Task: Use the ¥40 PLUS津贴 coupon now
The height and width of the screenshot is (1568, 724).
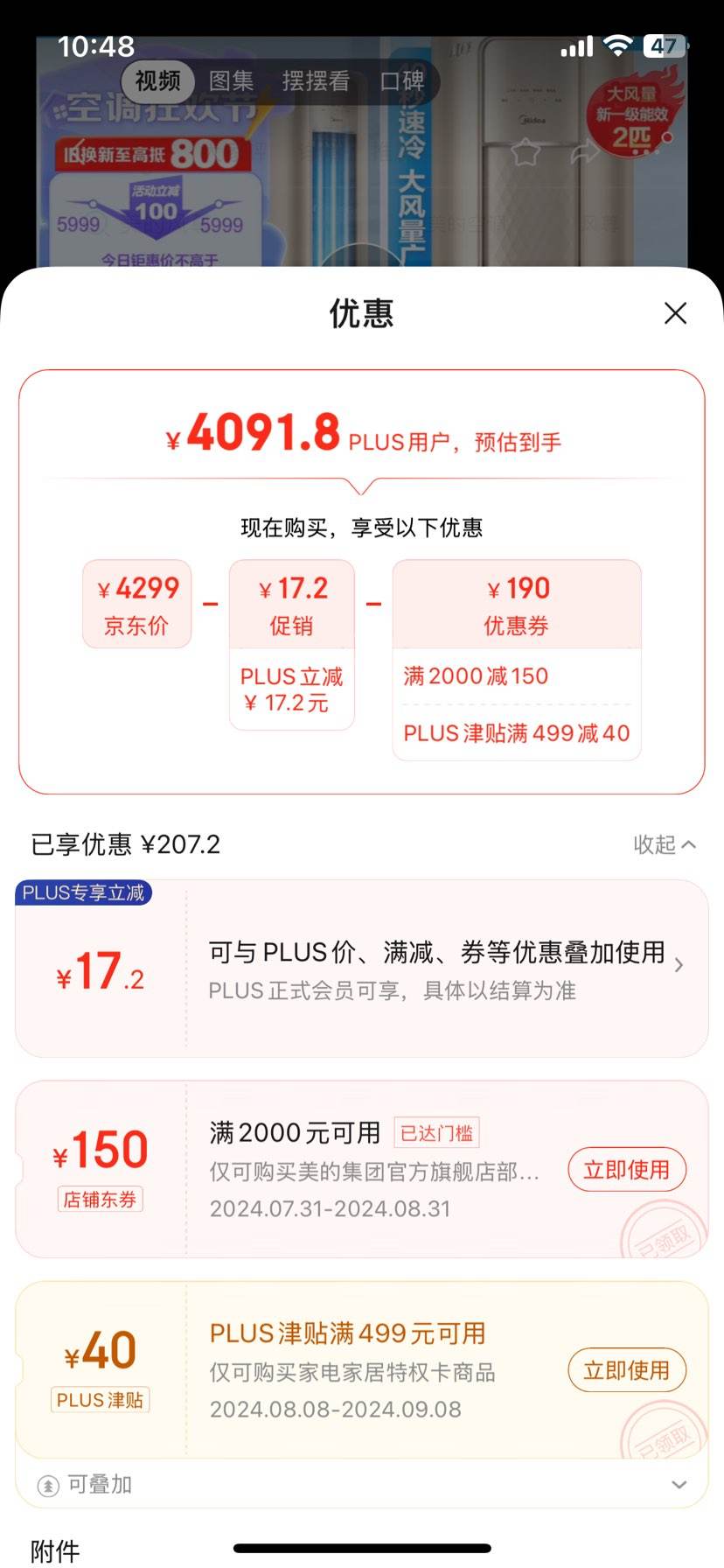Action: coord(626,1370)
